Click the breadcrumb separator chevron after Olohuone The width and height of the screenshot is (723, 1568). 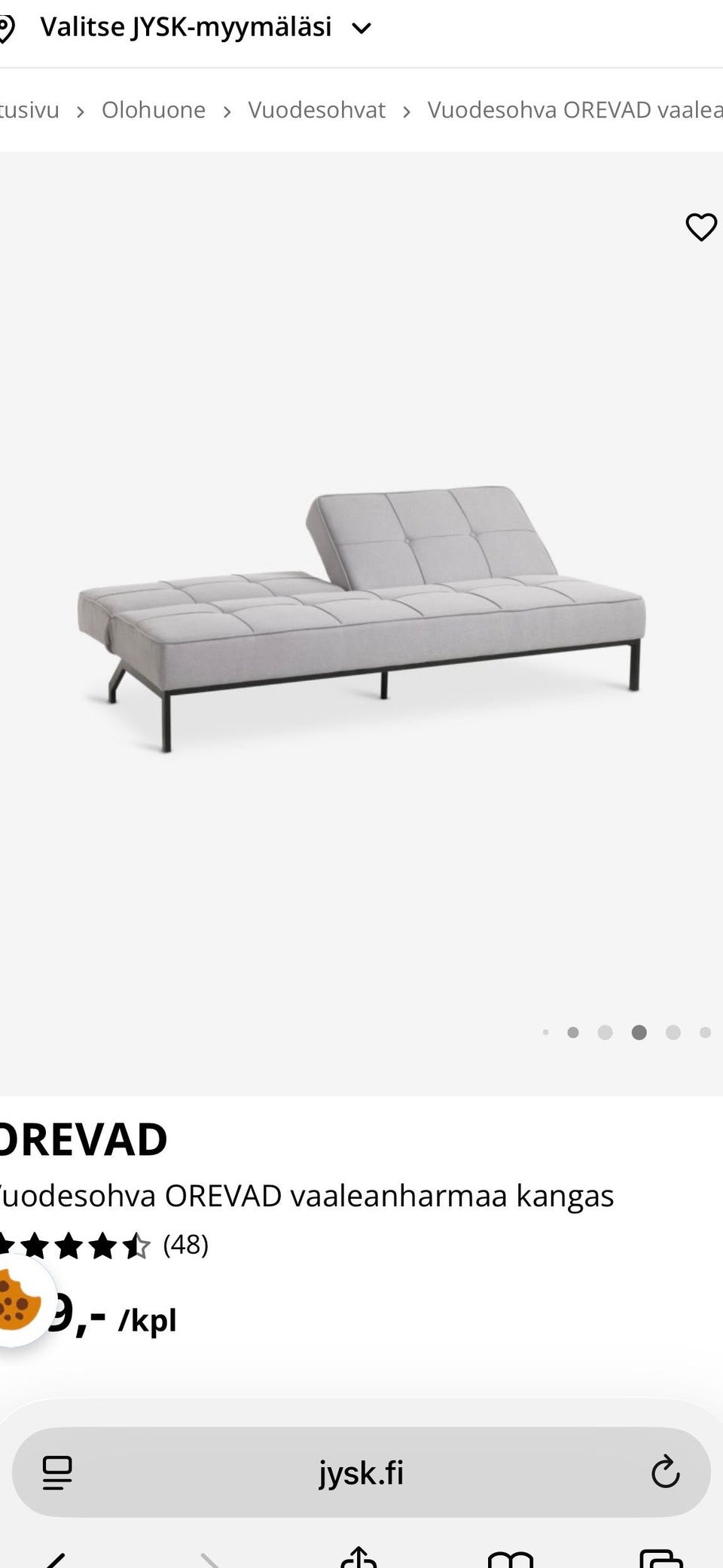coord(227,110)
